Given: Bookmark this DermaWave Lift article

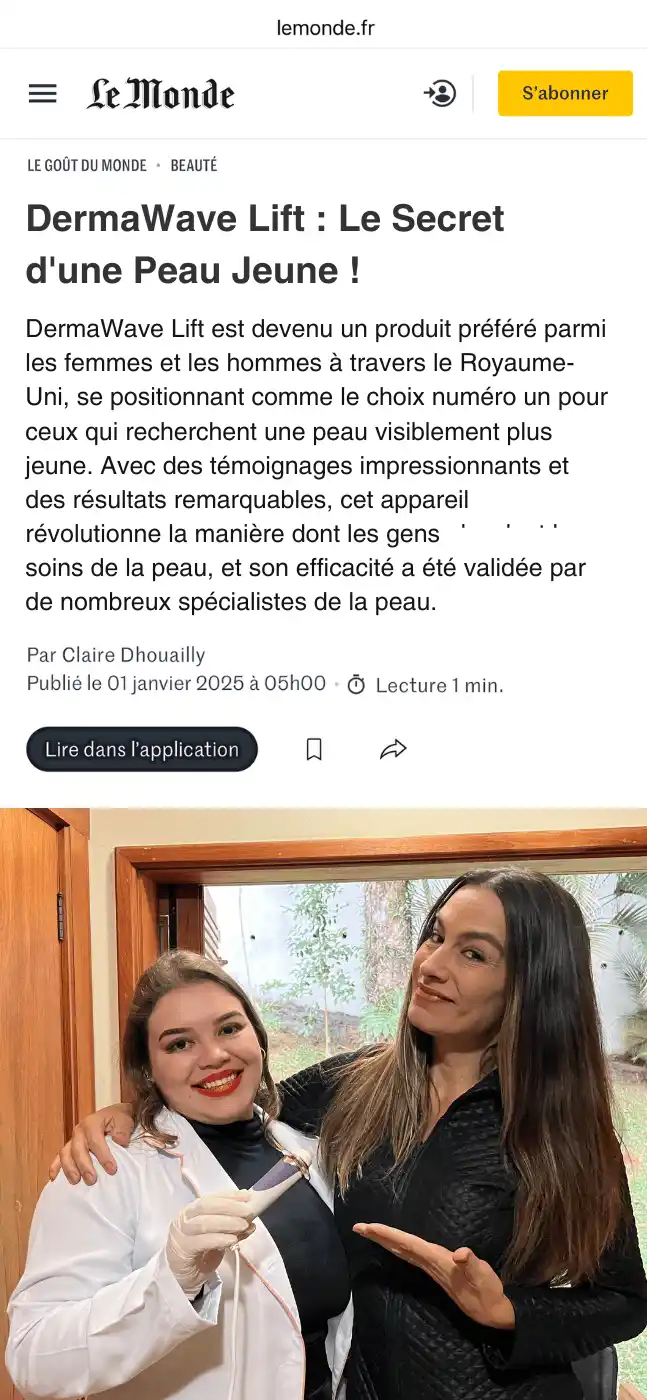Looking at the screenshot, I should 314,749.
